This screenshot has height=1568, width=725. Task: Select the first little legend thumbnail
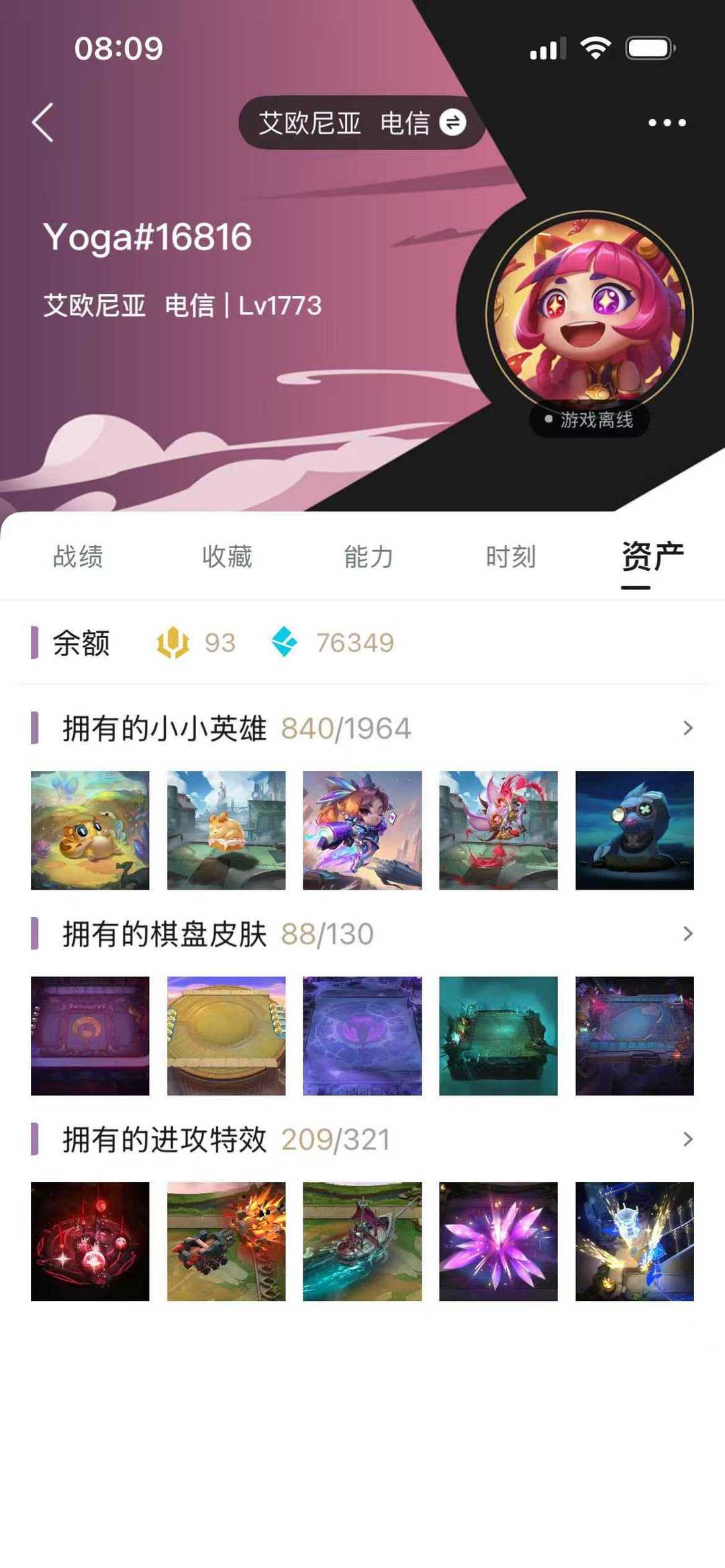[x=89, y=831]
